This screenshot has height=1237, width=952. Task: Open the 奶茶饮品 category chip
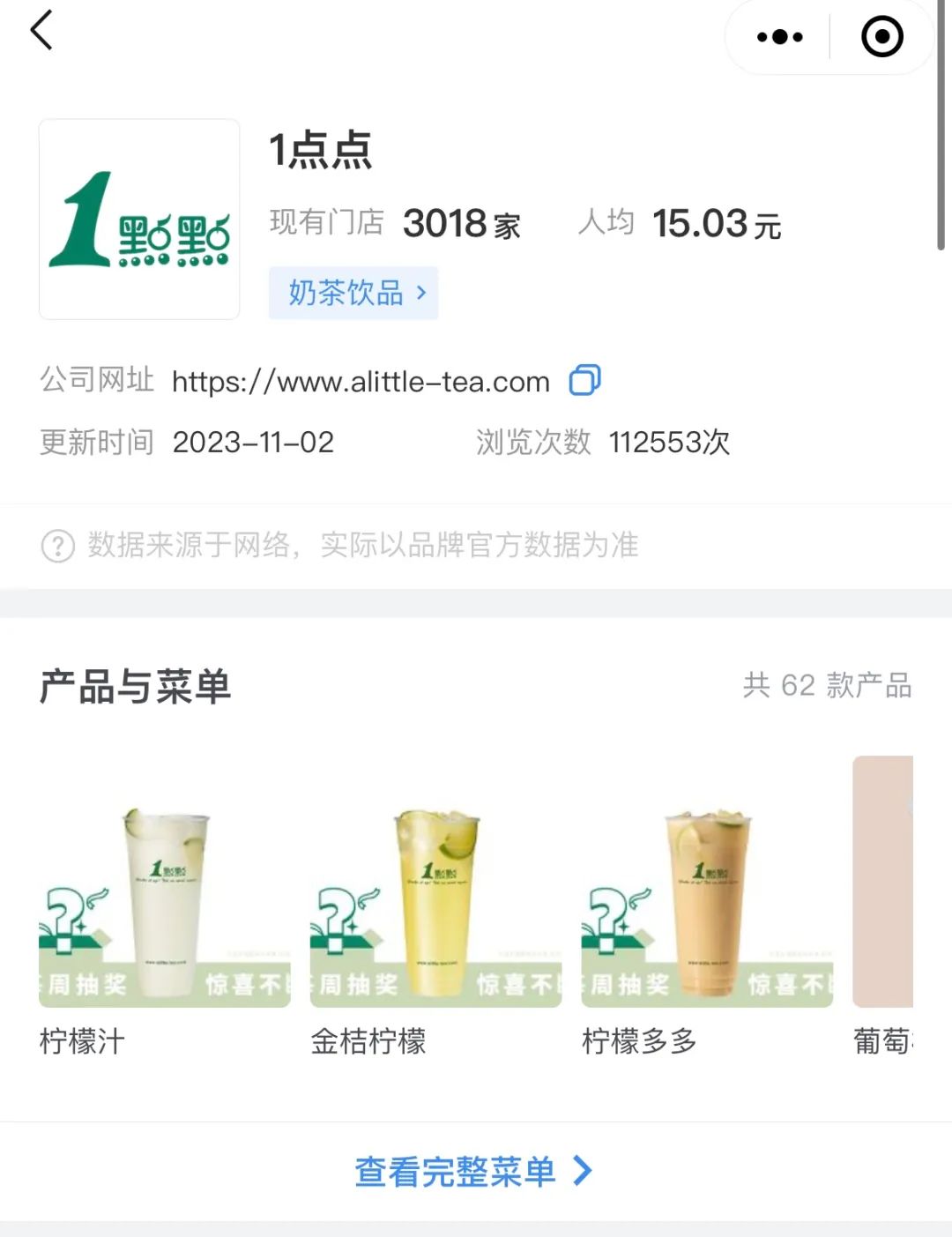pos(353,293)
